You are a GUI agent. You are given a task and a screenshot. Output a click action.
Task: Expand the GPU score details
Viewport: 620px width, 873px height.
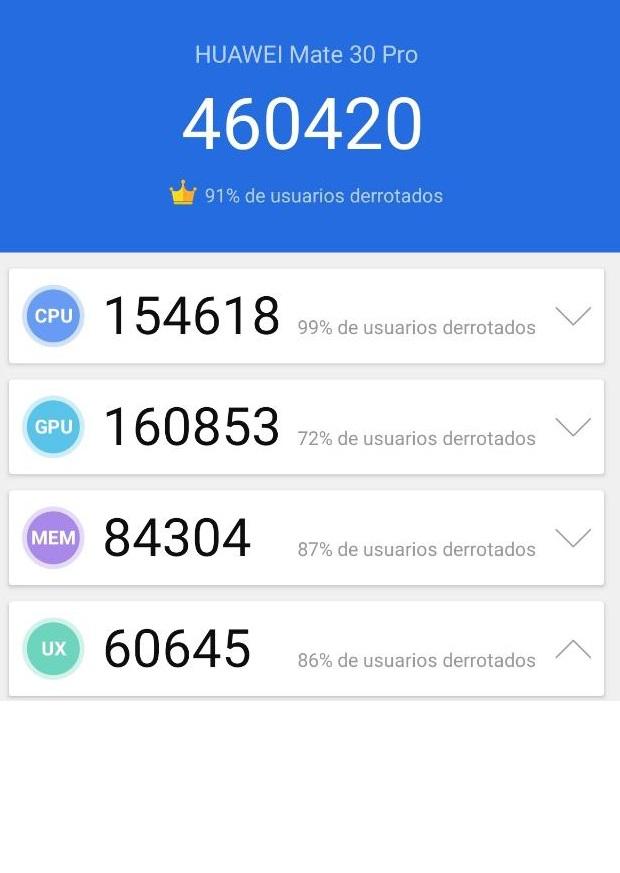point(573,428)
